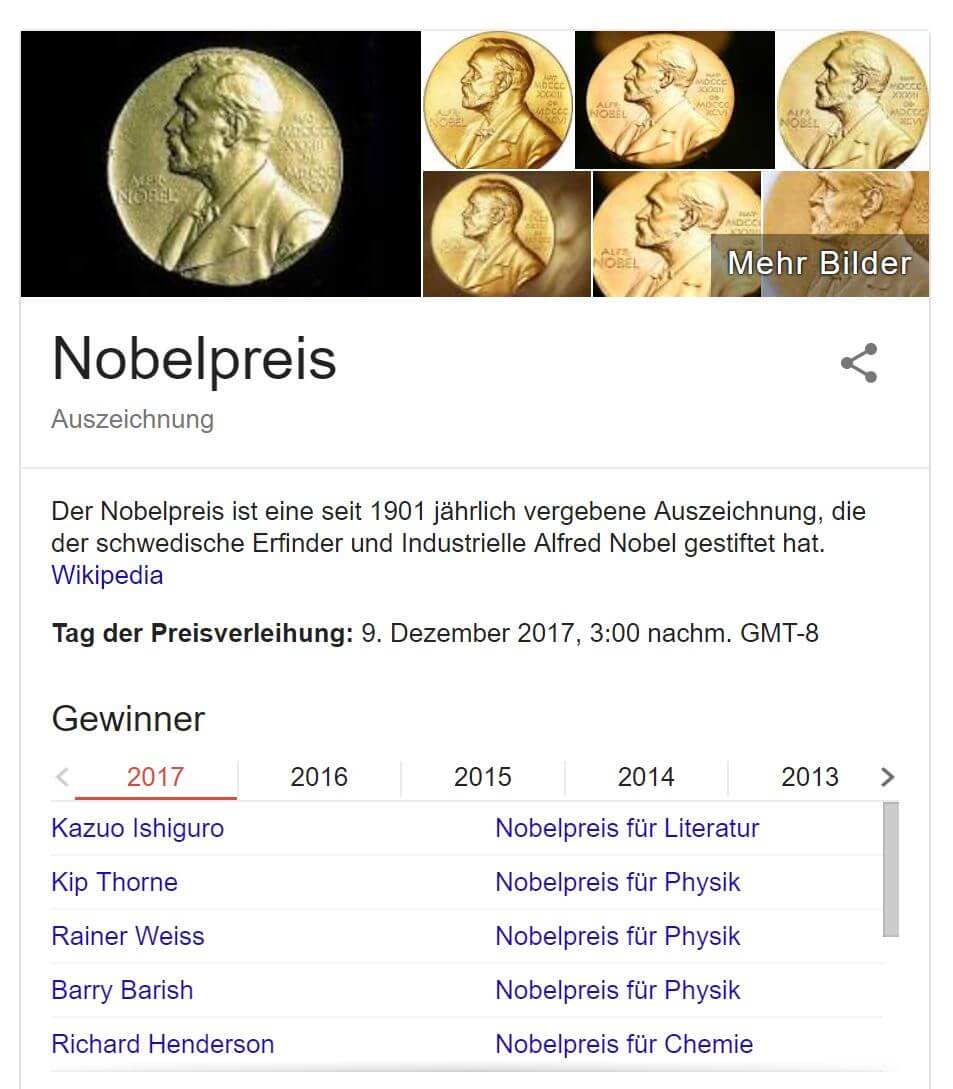The image size is (953, 1089).
Task: Open Rainer Weiss link
Action: 128,936
